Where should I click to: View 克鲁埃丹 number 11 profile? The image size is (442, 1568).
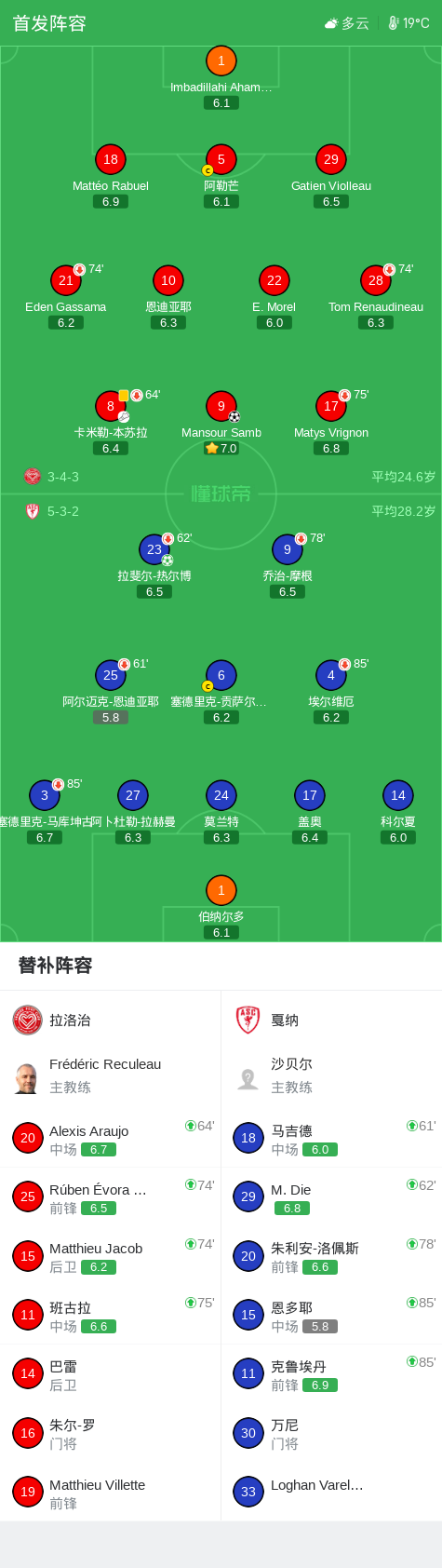(x=331, y=1373)
